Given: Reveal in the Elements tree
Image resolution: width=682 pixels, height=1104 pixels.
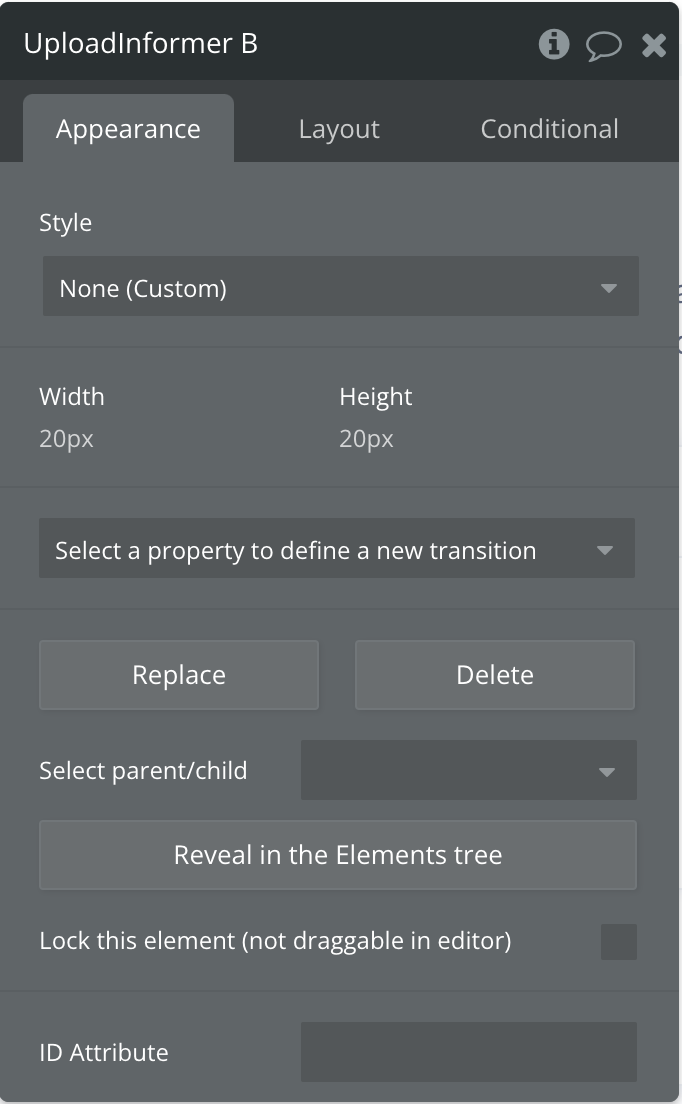Looking at the screenshot, I should [338, 855].
